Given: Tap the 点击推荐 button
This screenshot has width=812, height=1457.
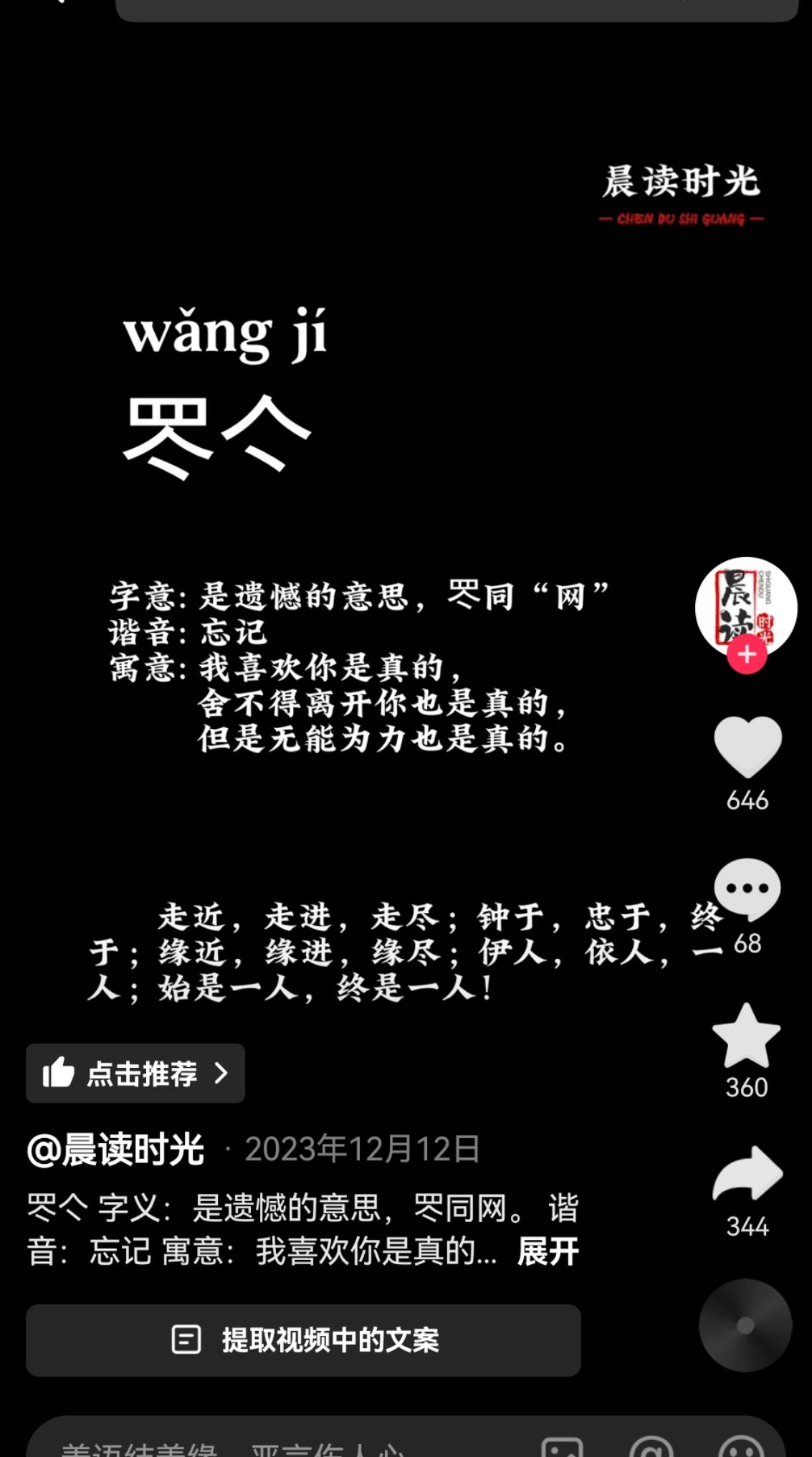Looking at the screenshot, I should pyautogui.click(x=135, y=1073).
